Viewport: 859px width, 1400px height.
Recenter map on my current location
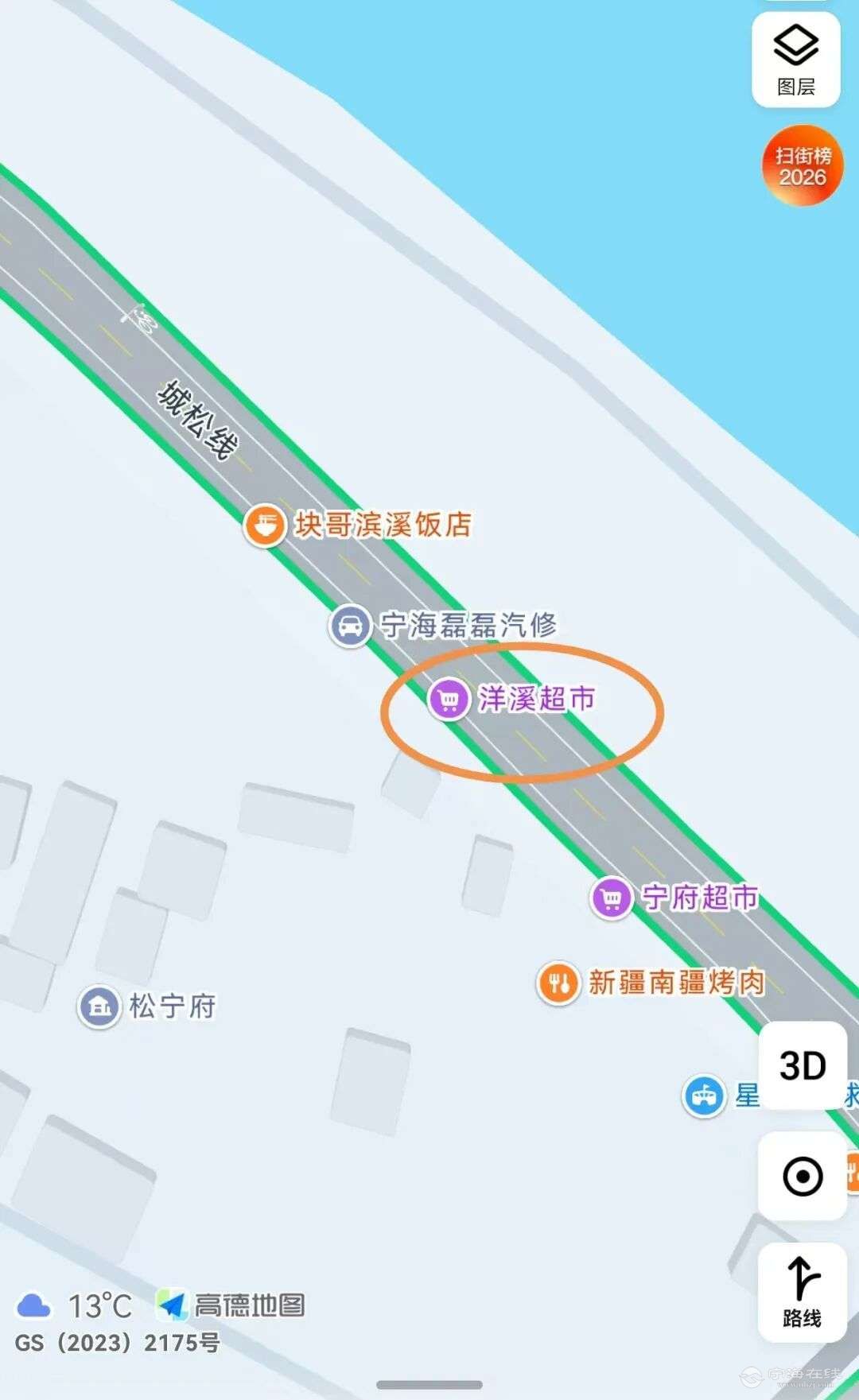coord(802,1176)
